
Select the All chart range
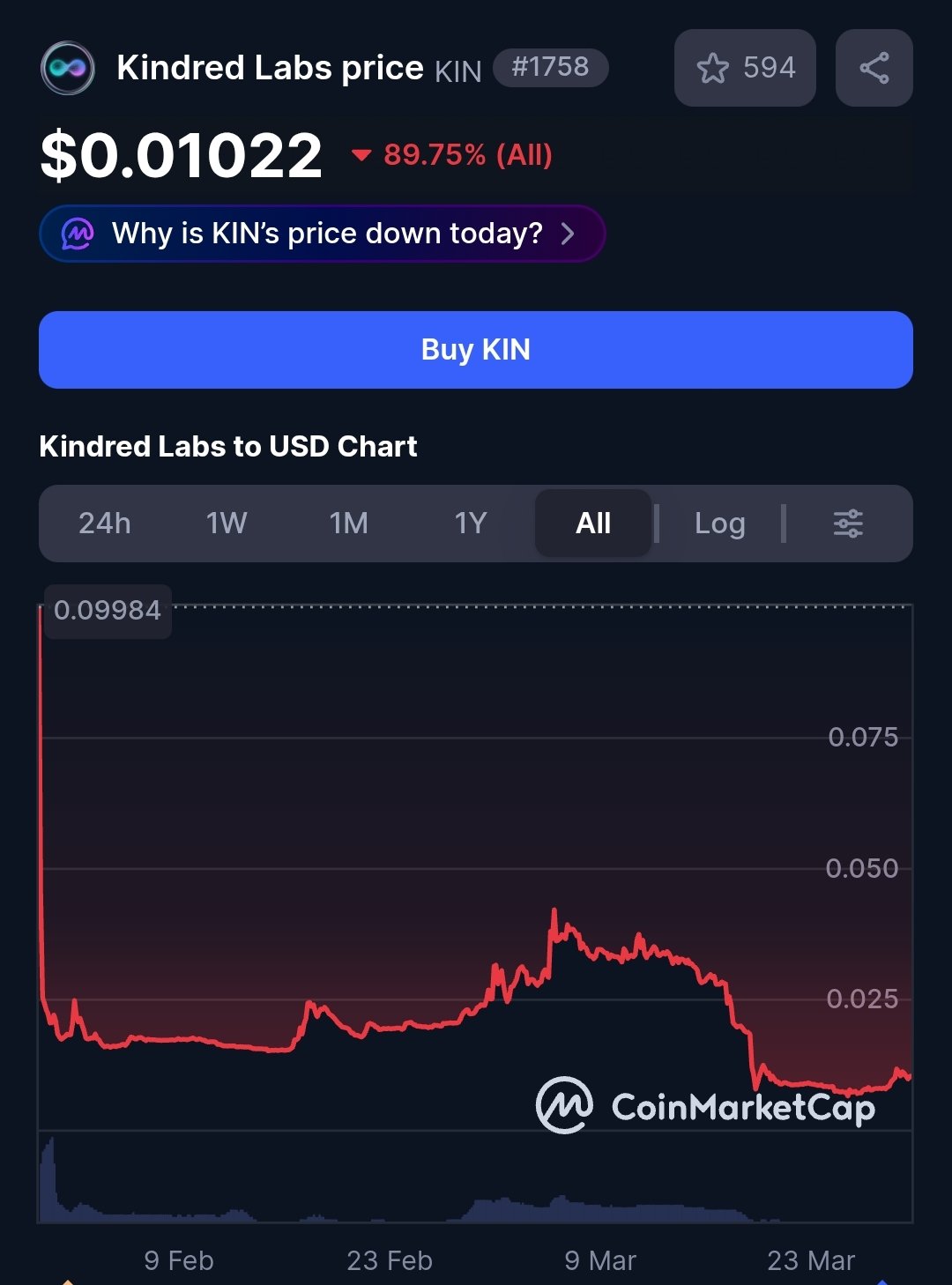593,524
